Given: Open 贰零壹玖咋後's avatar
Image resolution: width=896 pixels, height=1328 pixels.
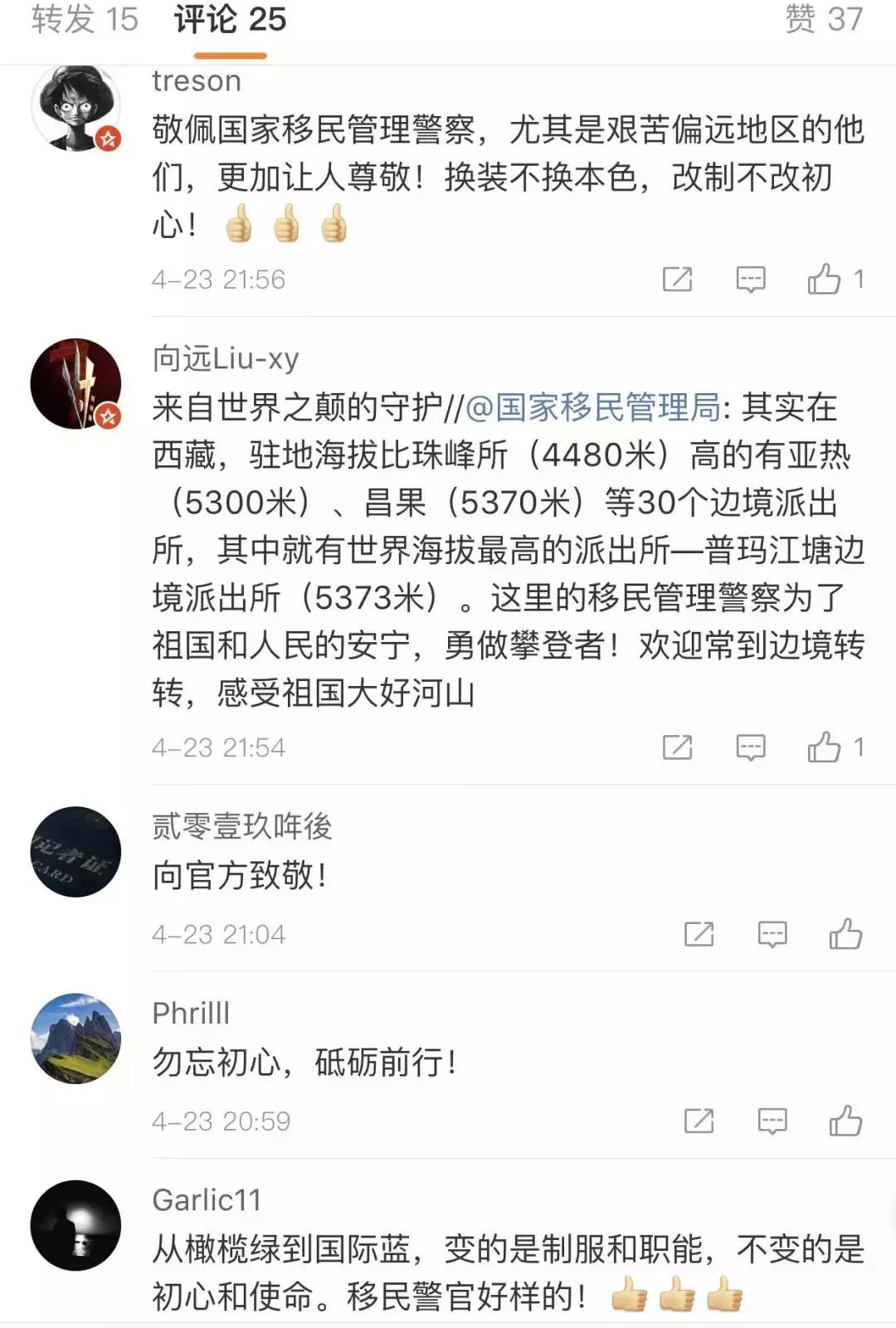Looking at the screenshot, I should 75,852.
